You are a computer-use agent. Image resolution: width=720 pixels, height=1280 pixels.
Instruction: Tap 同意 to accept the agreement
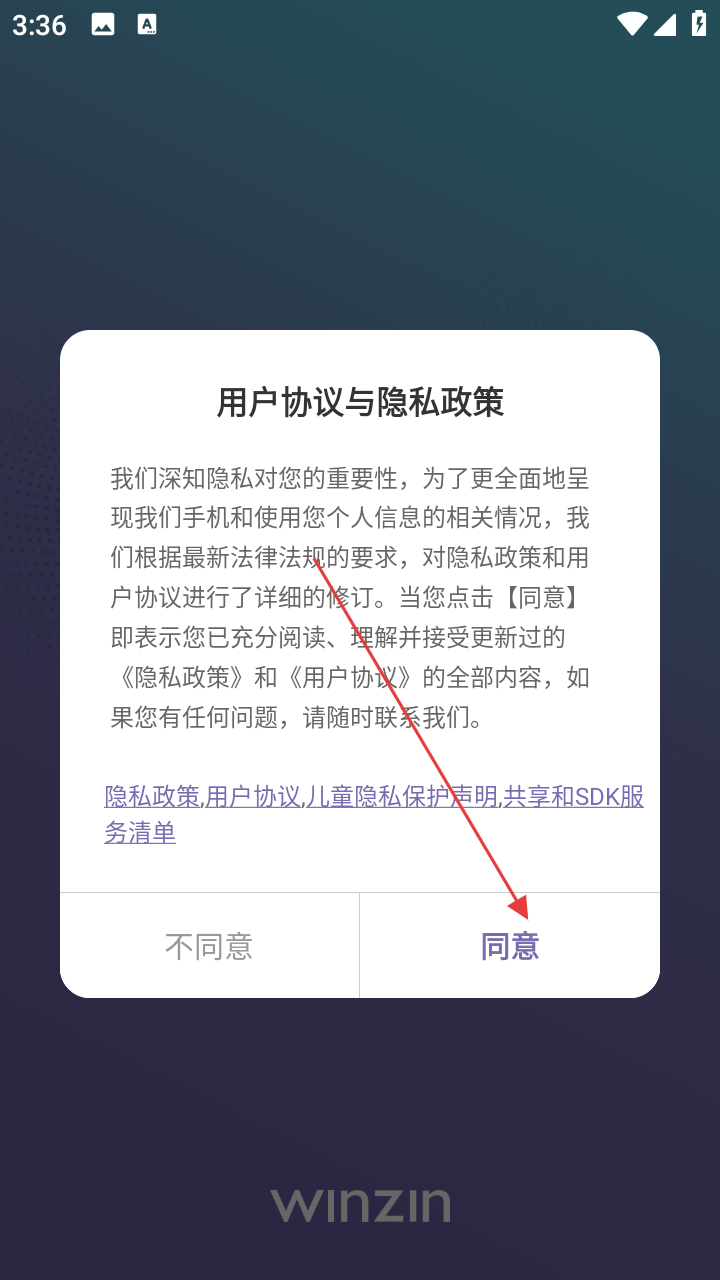click(510, 946)
